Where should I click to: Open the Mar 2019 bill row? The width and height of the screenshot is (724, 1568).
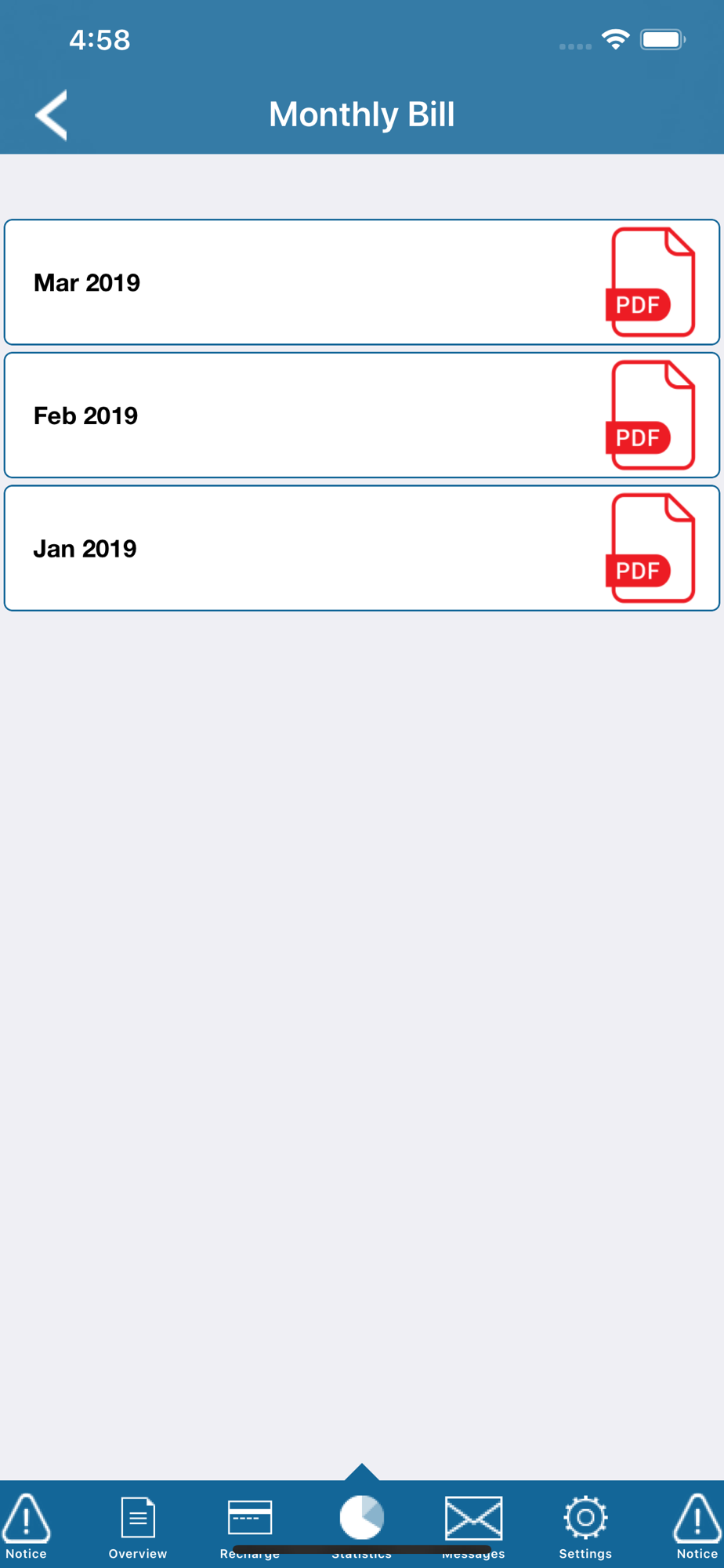(x=362, y=282)
